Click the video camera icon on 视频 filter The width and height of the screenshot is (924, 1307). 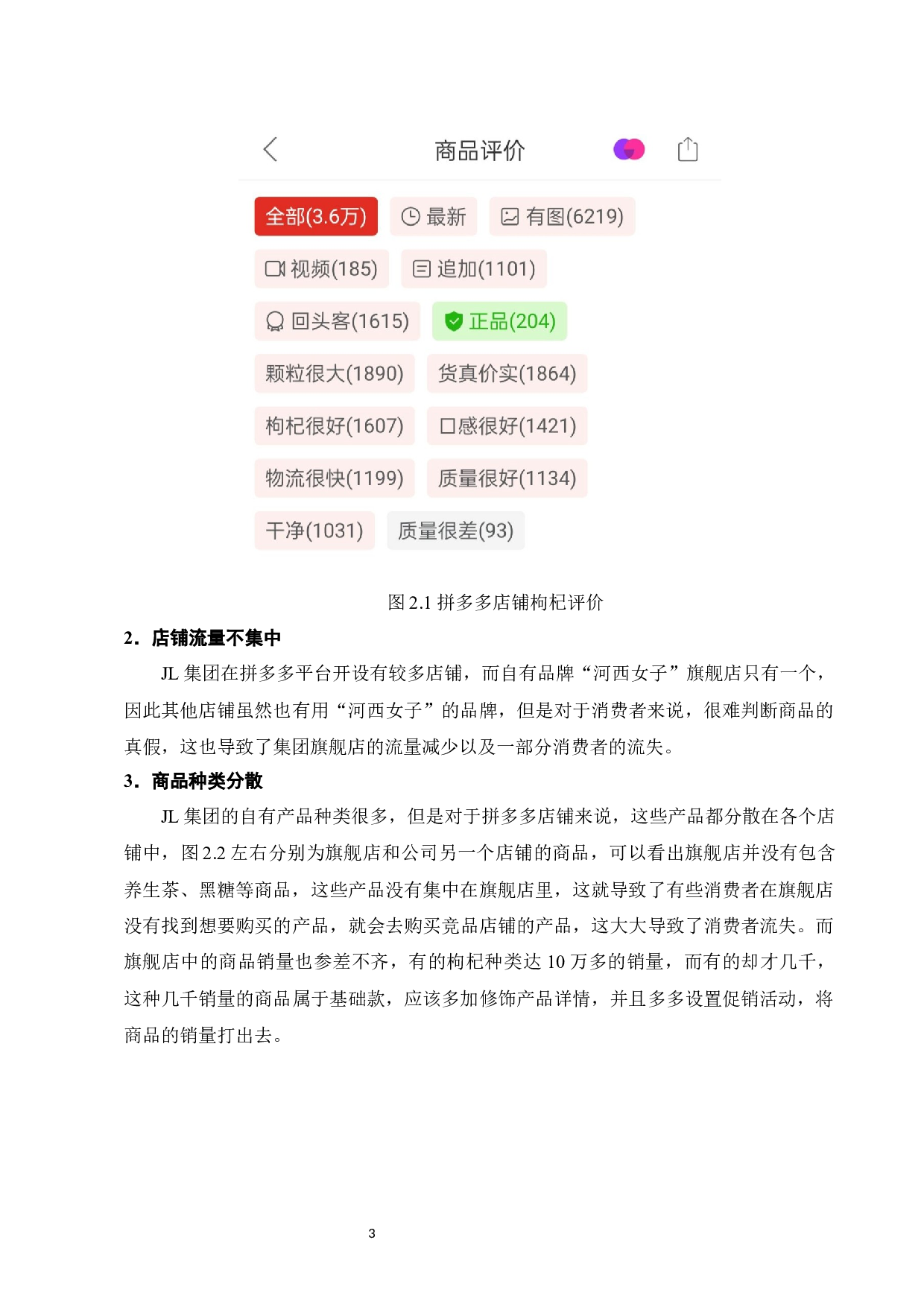(x=275, y=269)
